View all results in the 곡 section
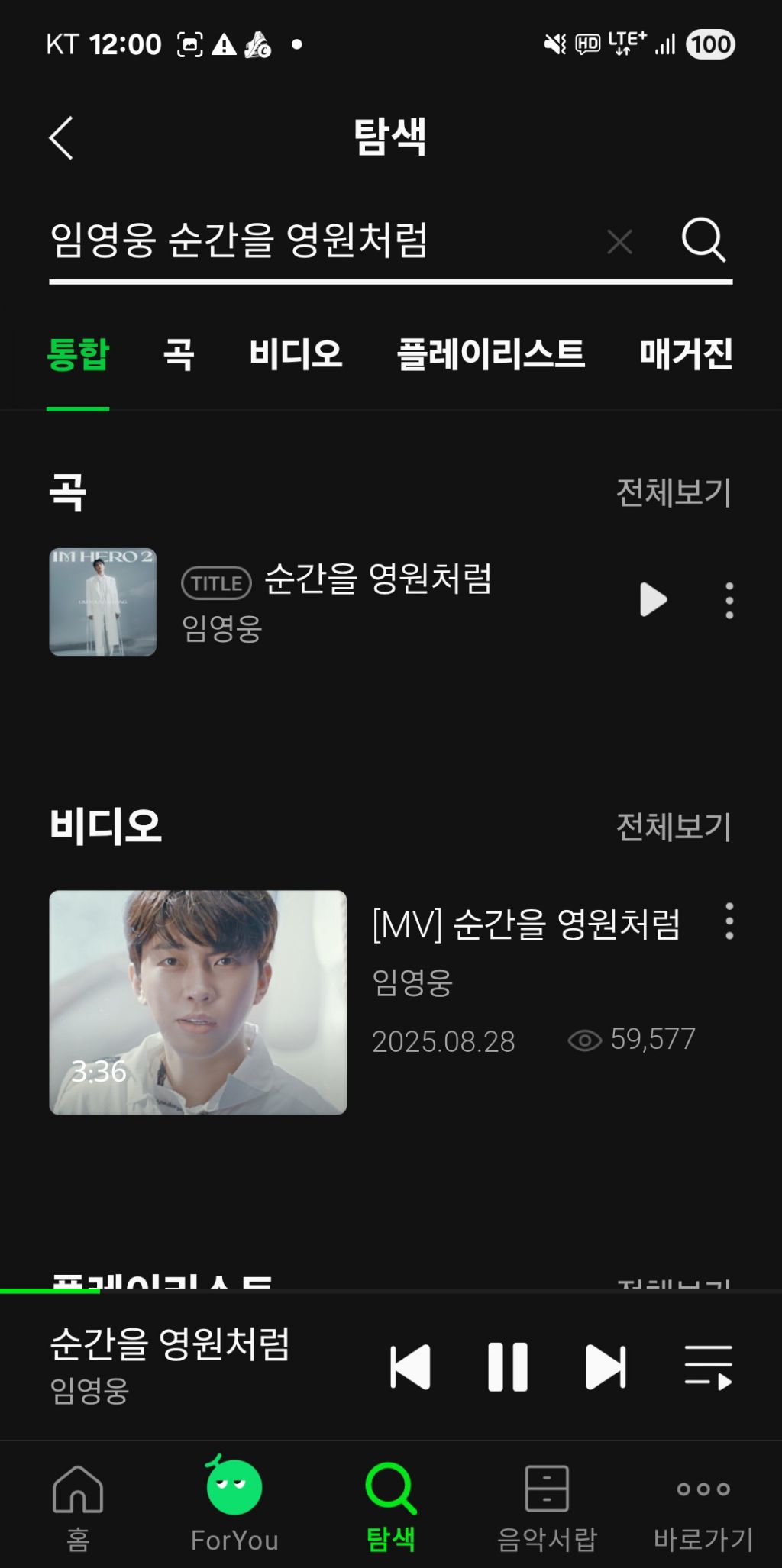 [x=674, y=492]
